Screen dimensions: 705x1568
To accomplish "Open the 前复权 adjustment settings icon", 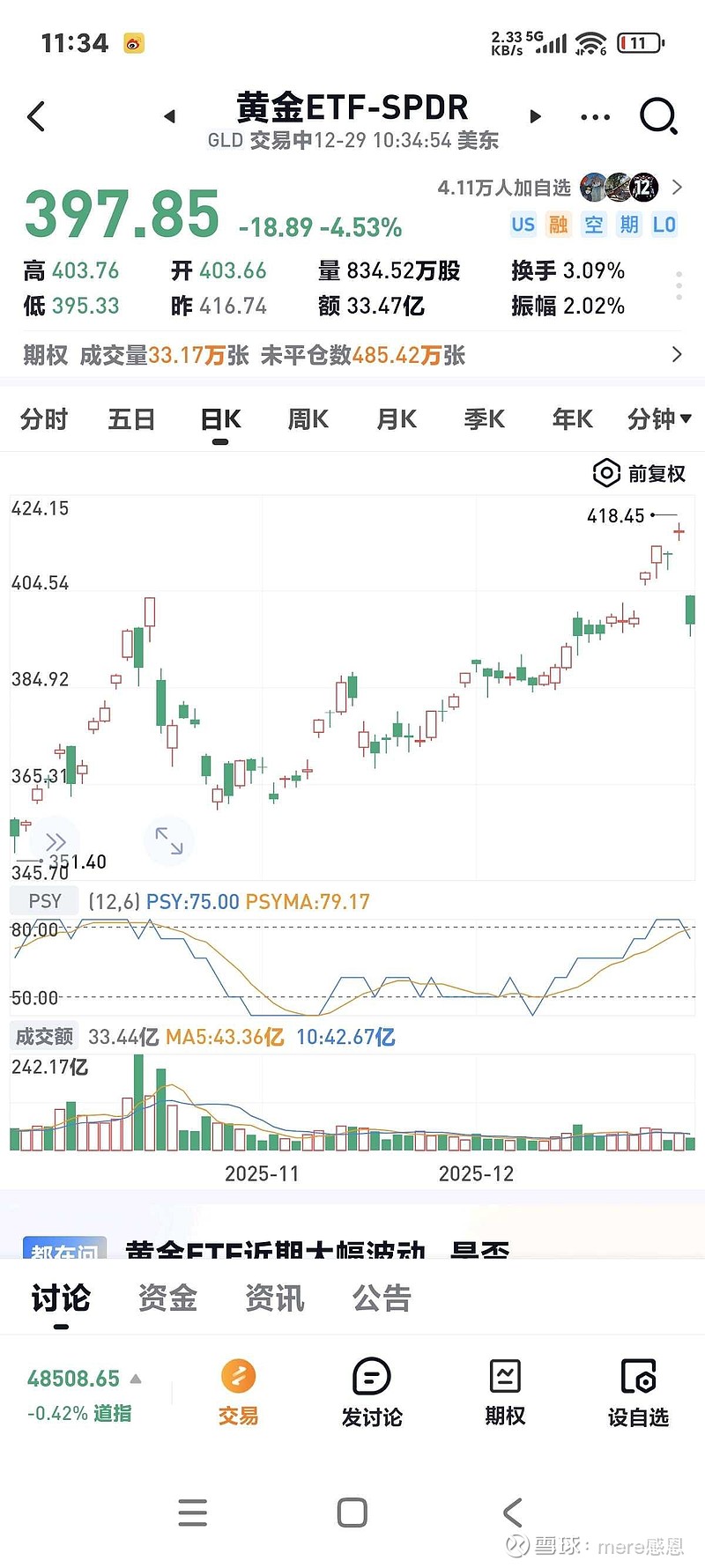I will (x=606, y=473).
